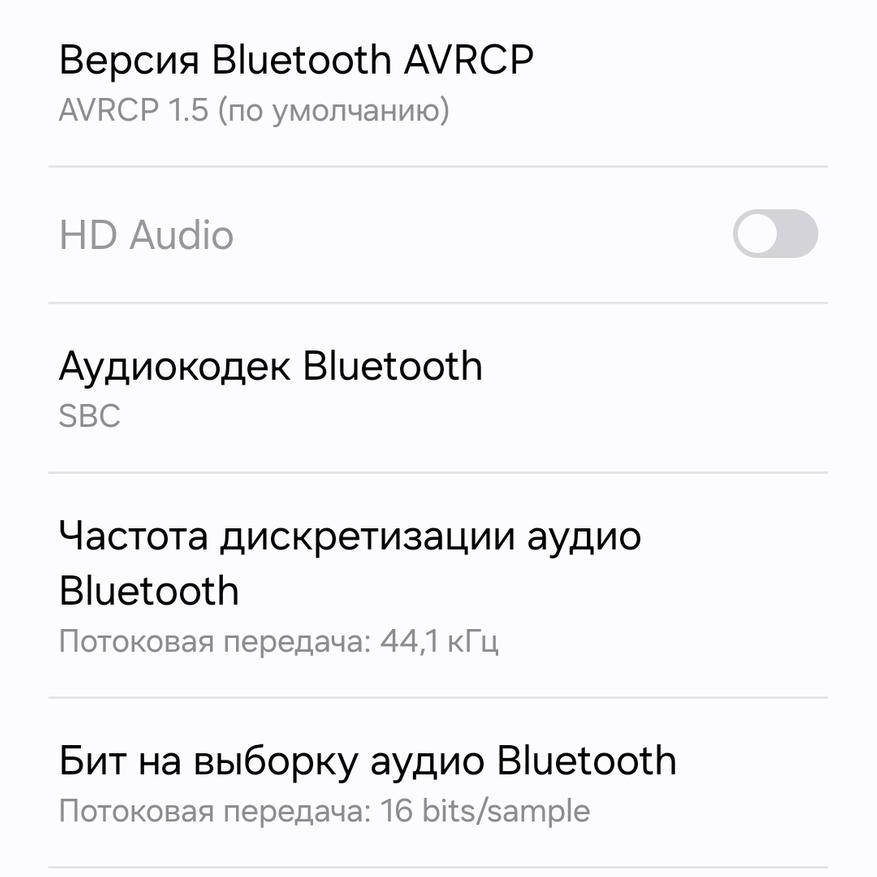Open Бит на выборку аудио Bluetooth
The width and height of the screenshot is (877, 877).
(x=367, y=783)
